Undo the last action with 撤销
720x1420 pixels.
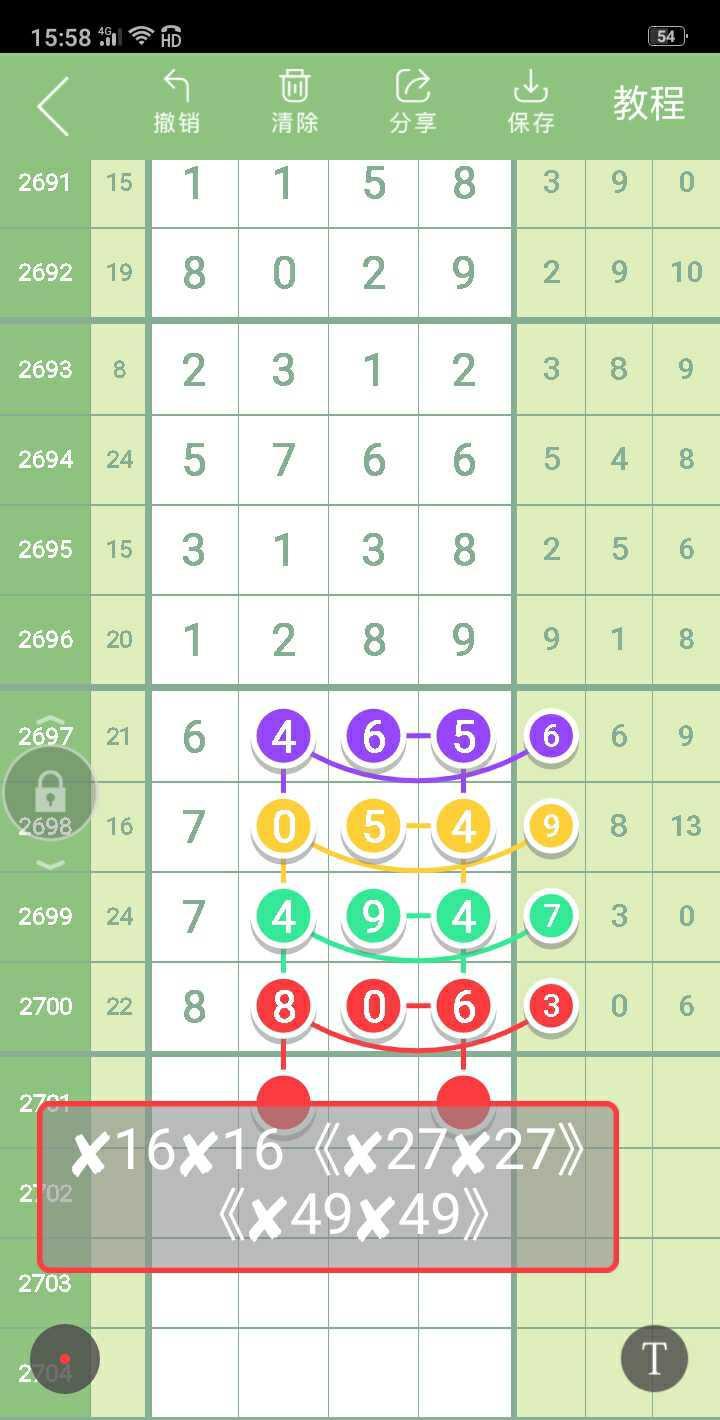[x=177, y=102]
